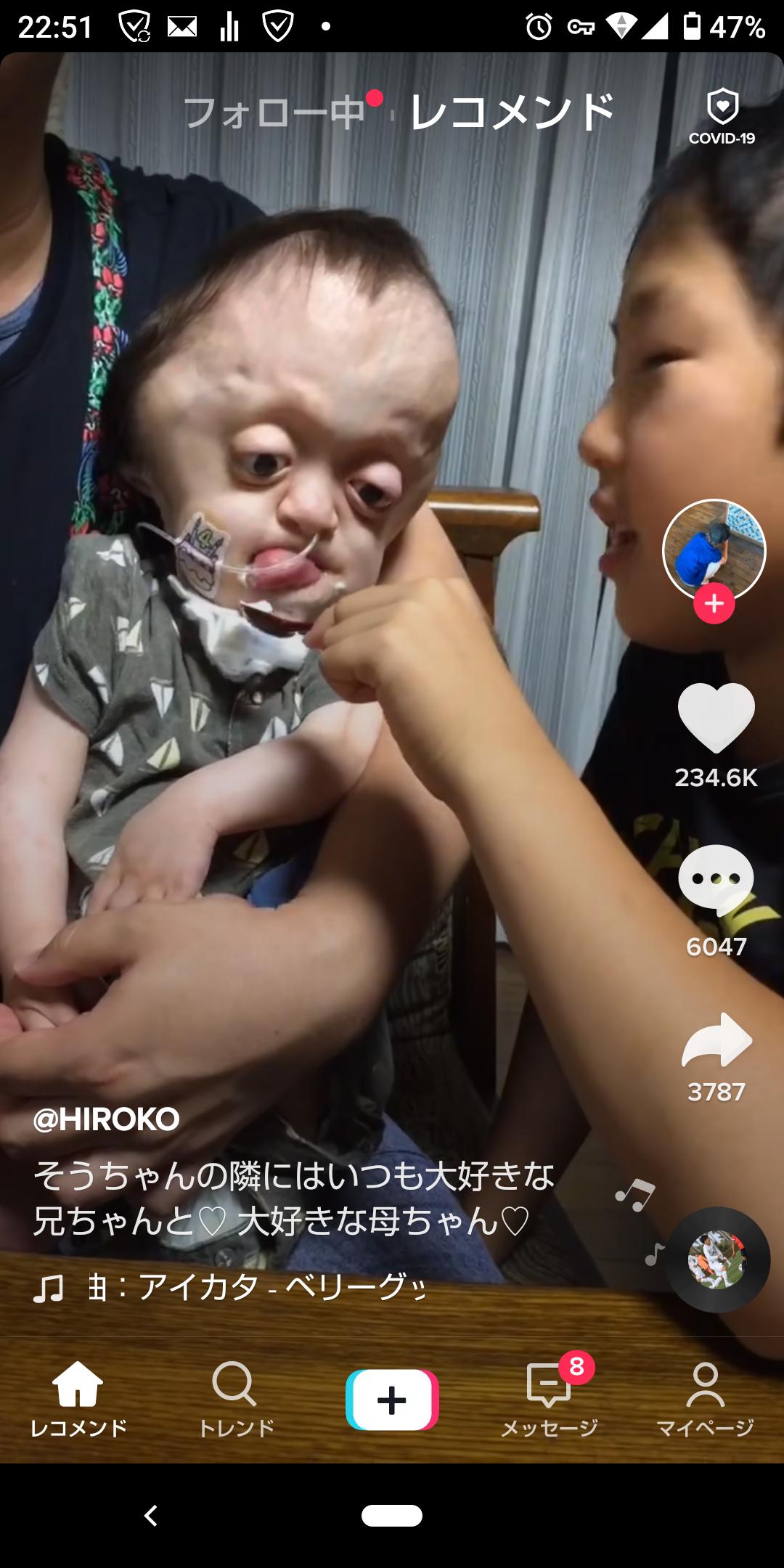The width and height of the screenshot is (784, 1568).
Task: Share this video with the arrow icon
Action: [716, 1040]
